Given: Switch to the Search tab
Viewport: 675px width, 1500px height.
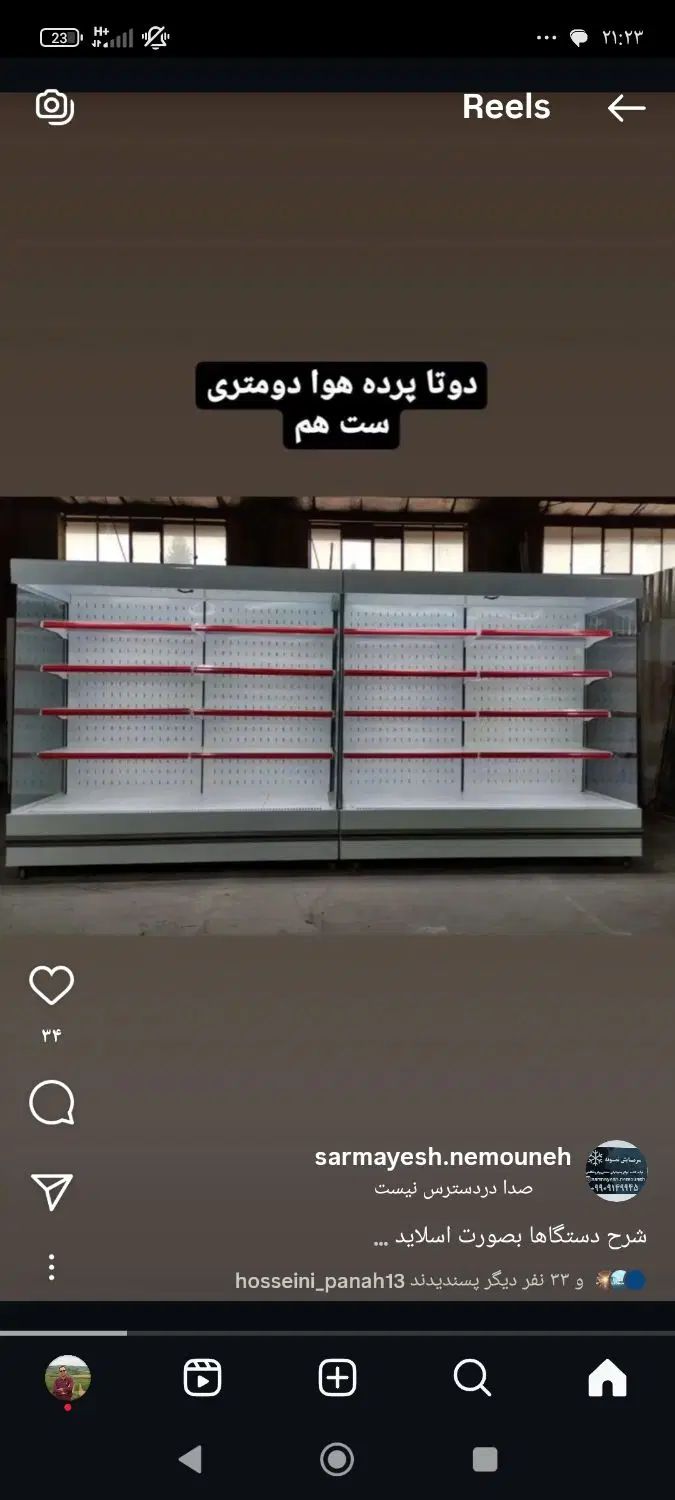Looking at the screenshot, I should coord(472,1378).
